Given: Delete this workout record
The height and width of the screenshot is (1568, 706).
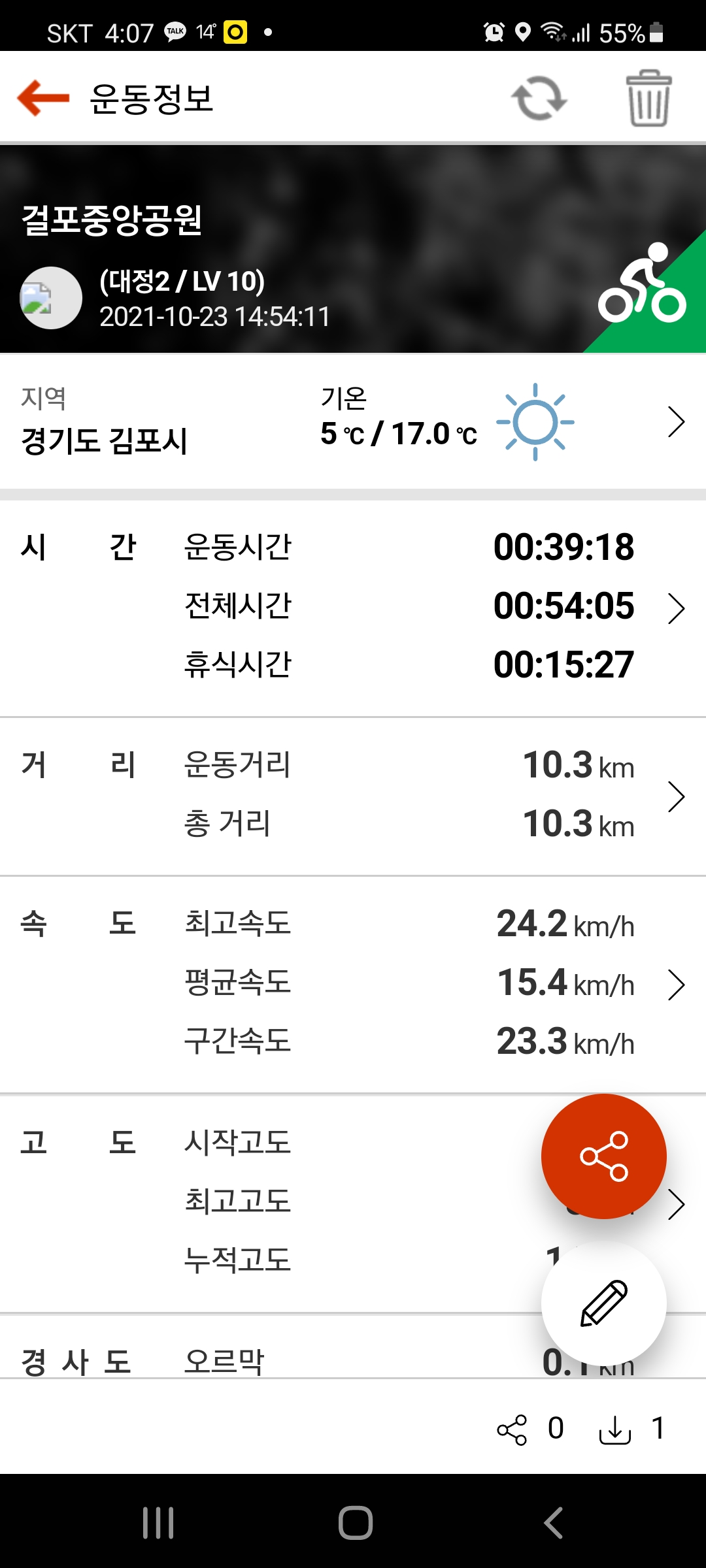Looking at the screenshot, I should (x=648, y=99).
